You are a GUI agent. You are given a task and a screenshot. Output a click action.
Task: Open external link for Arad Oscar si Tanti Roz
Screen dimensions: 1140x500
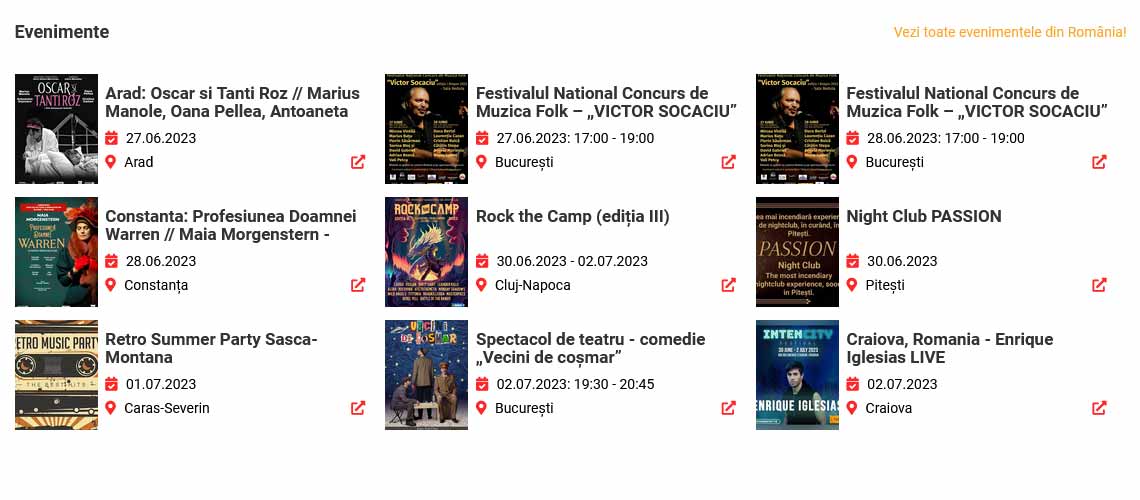(358, 162)
